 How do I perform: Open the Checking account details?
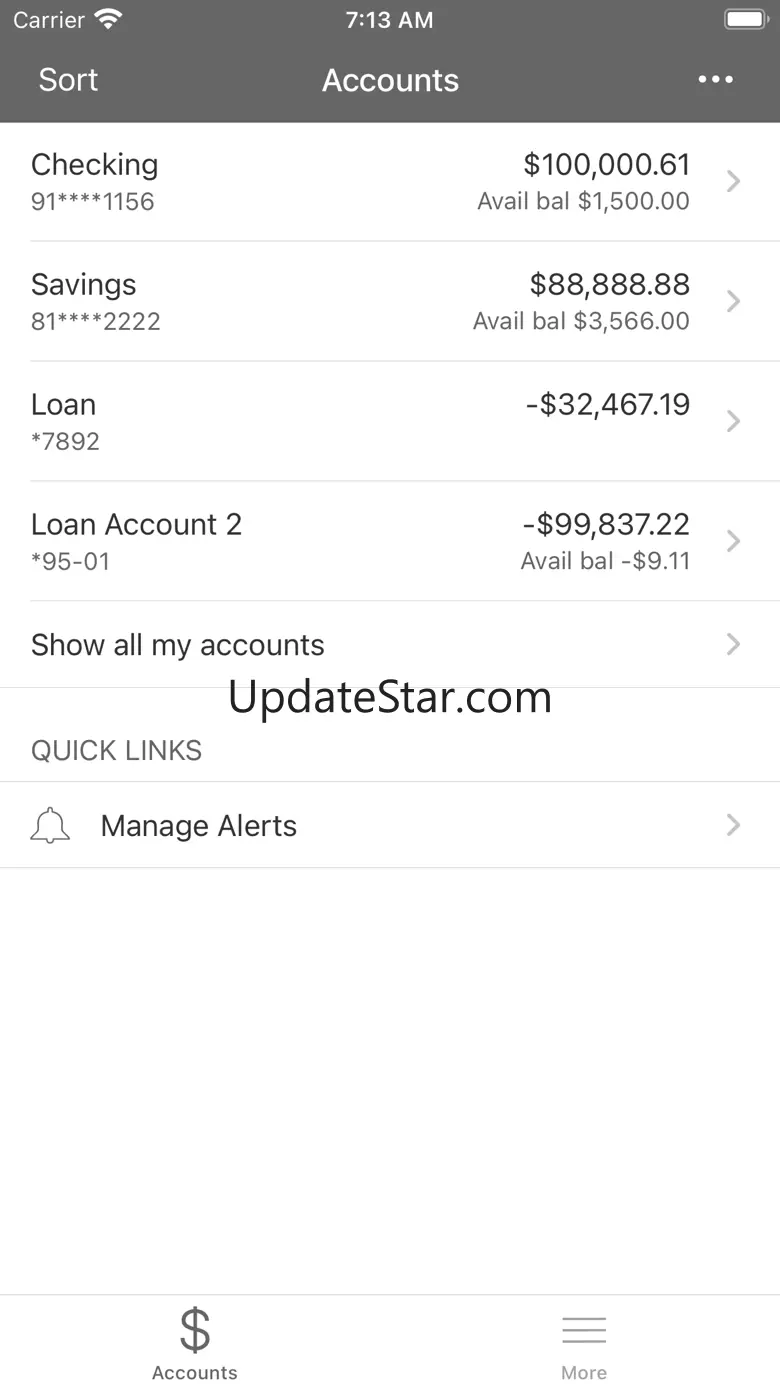coord(390,181)
